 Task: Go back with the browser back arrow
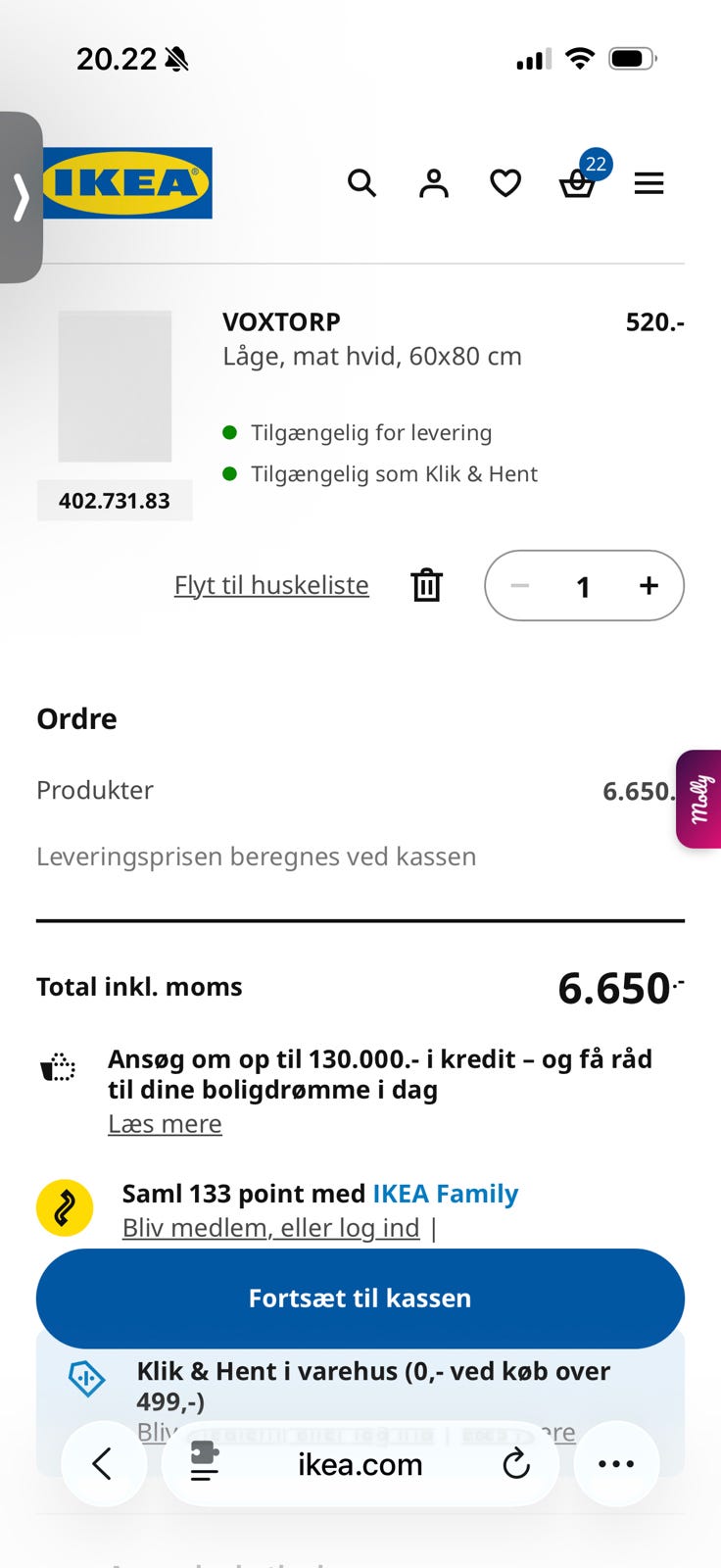[103, 1464]
